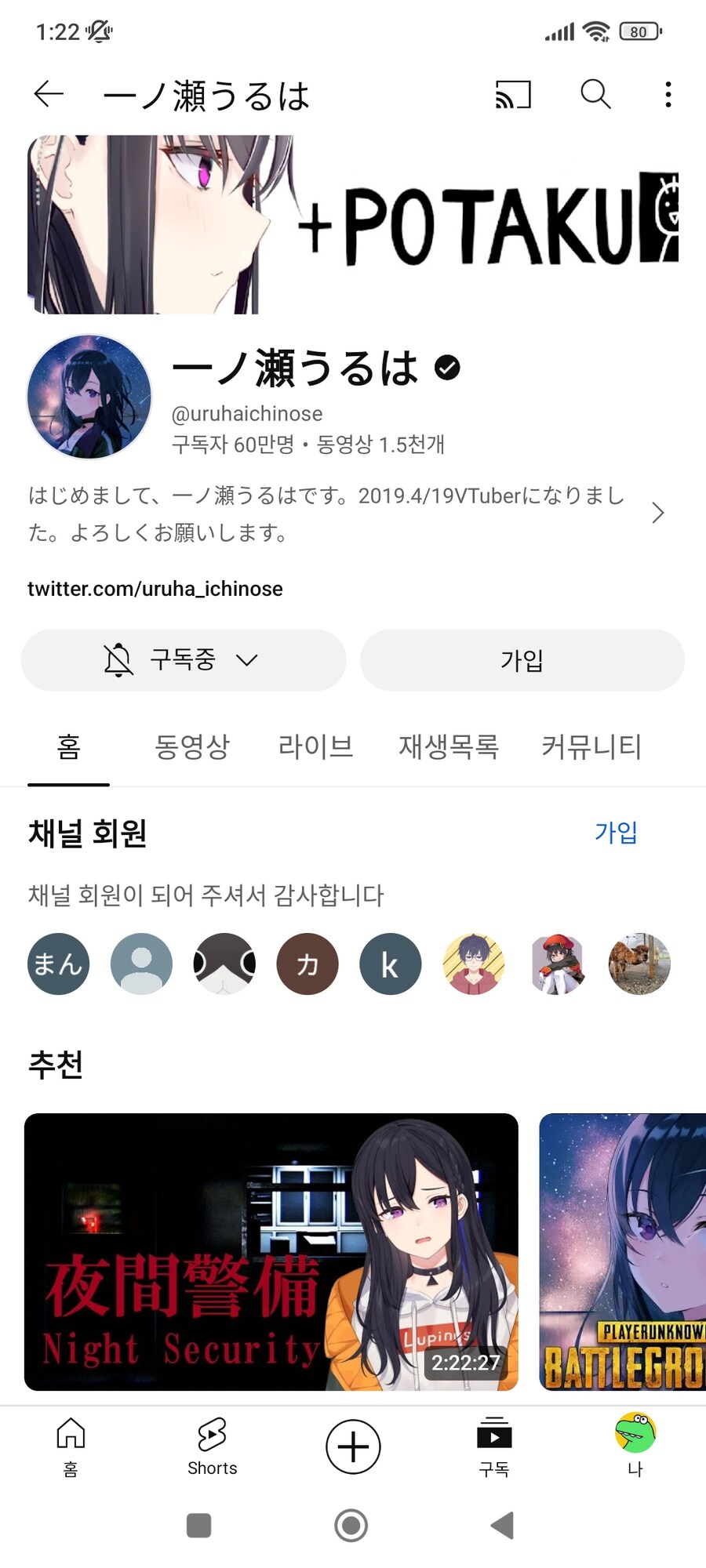Tap the back arrow to leave channel

(x=49, y=94)
